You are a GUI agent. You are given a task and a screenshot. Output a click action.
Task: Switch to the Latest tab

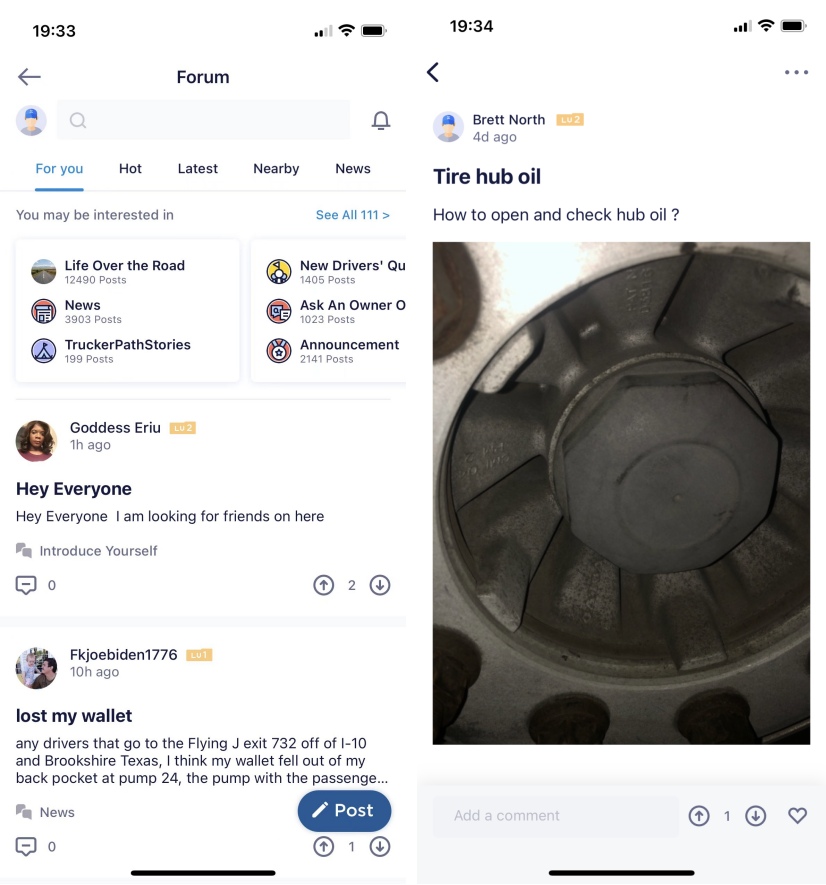pyautogui.click(x=197, y=169)
